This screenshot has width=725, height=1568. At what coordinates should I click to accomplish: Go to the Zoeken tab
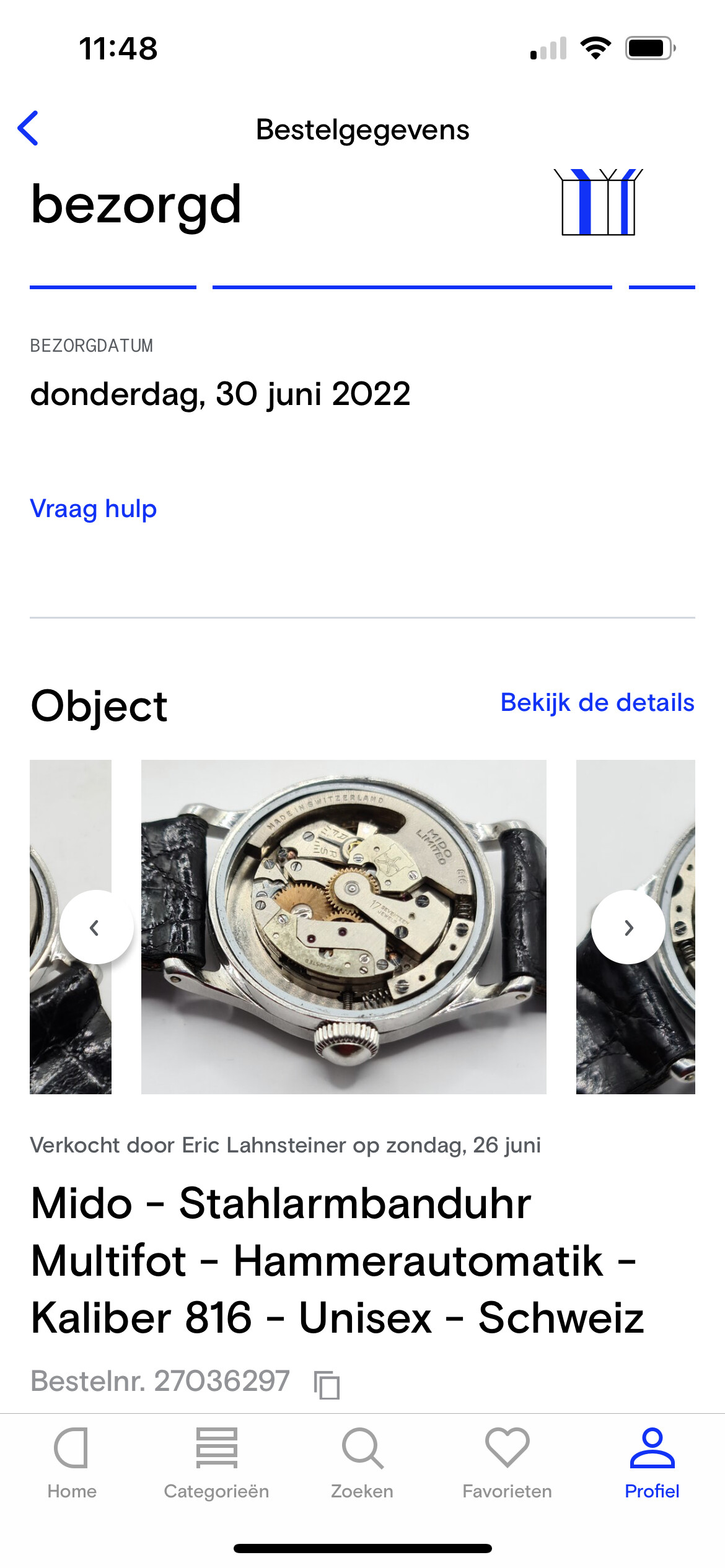coord(362,1464)
